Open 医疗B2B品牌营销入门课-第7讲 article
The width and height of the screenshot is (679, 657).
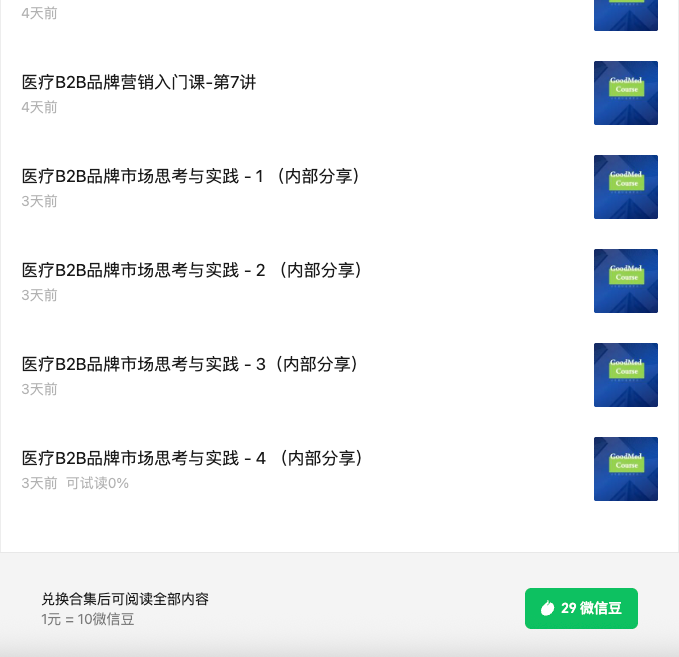[x=139, y=83]
